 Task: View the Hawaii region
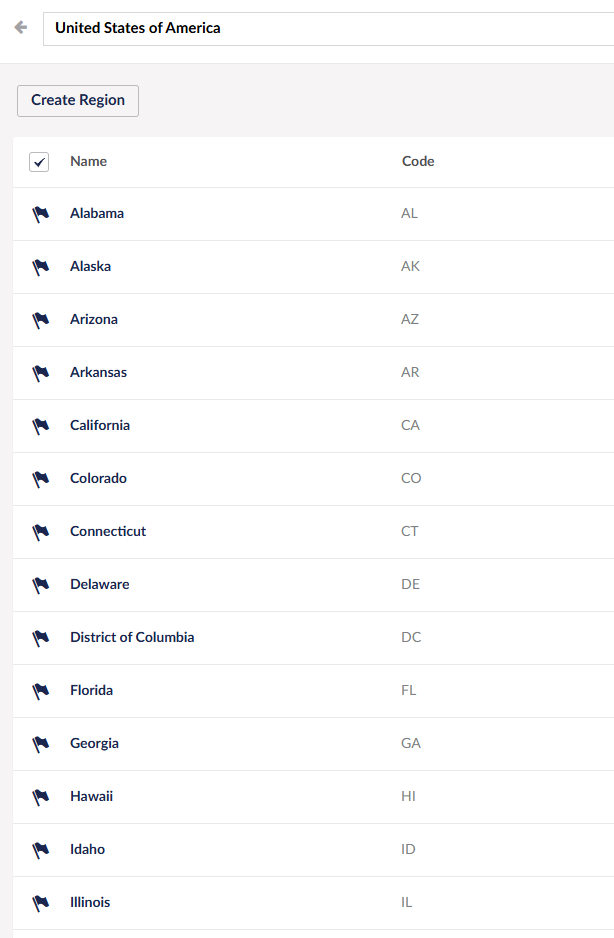coord(91,796)
